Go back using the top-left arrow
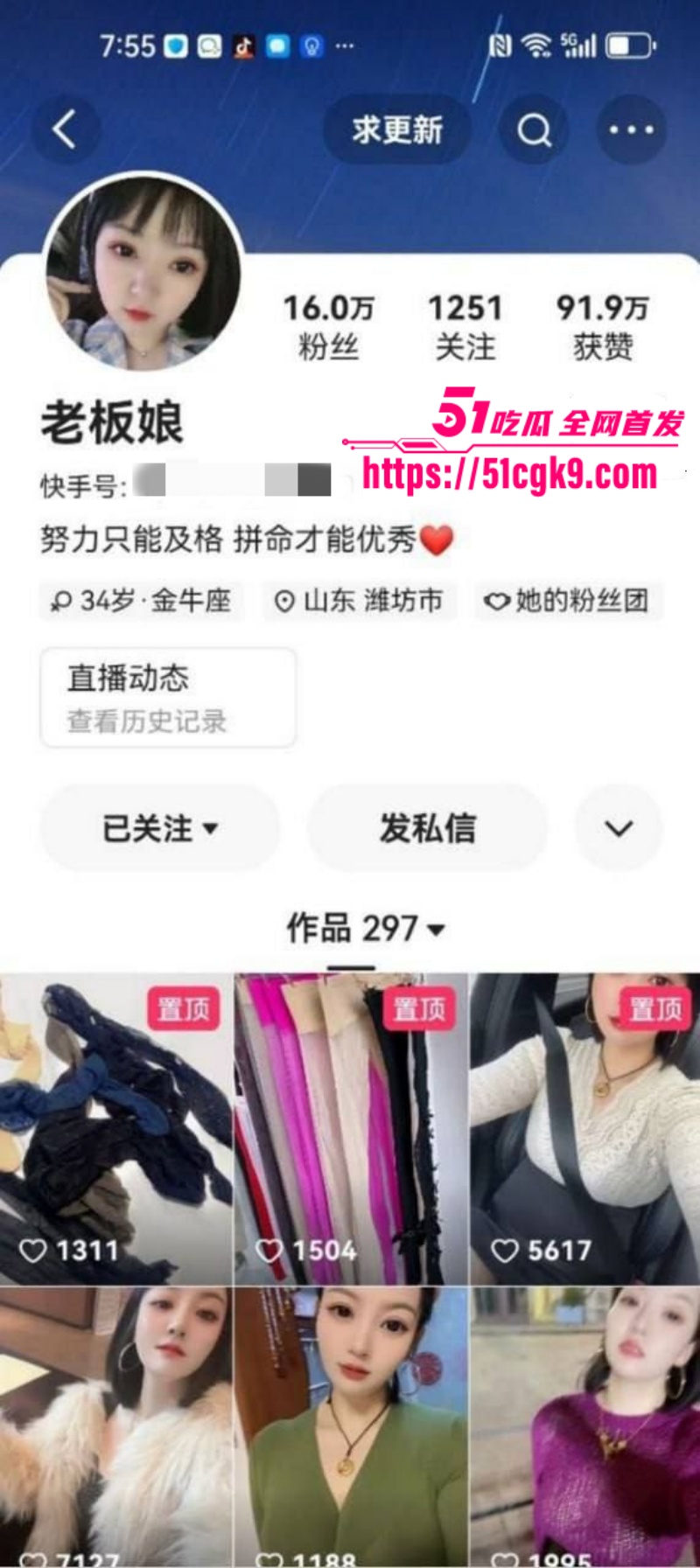Viewport: 700px width, 1568px height. click(64, 129)
